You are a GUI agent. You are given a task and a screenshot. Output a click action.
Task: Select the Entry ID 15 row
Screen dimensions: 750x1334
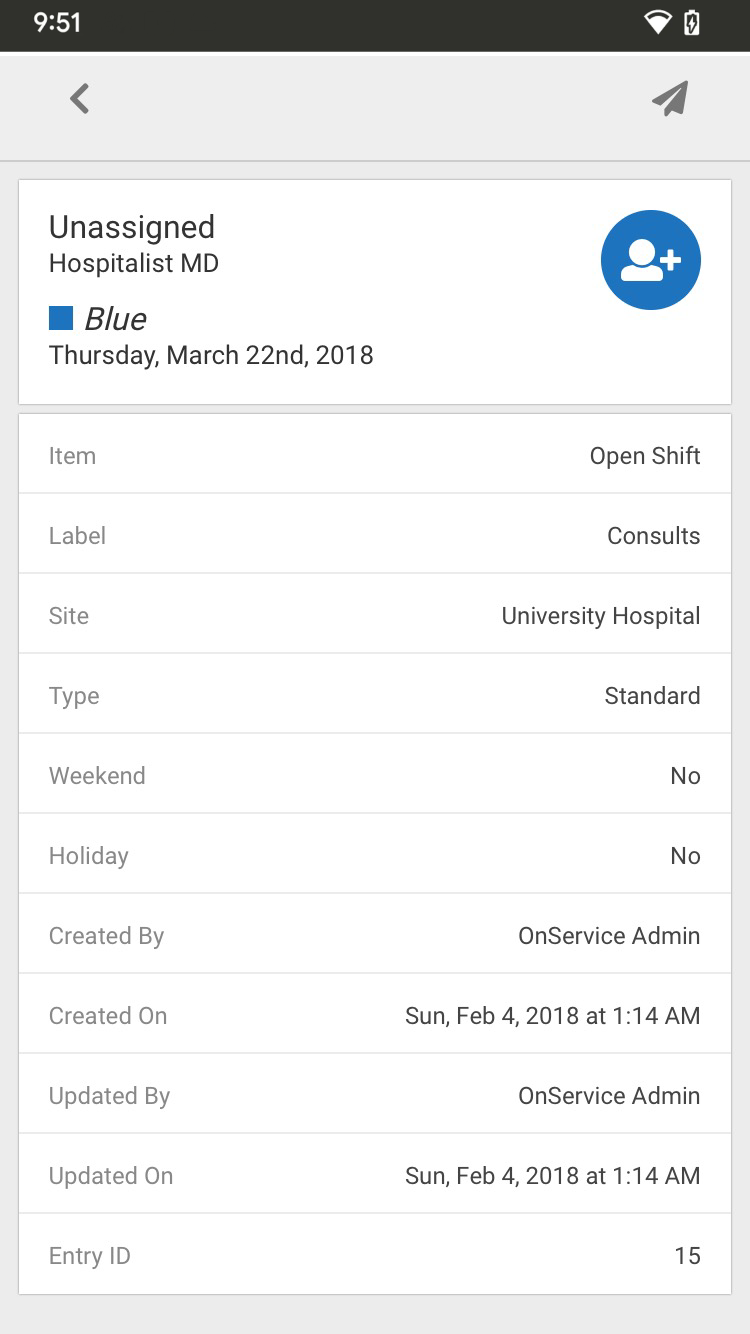point(375,1255)
